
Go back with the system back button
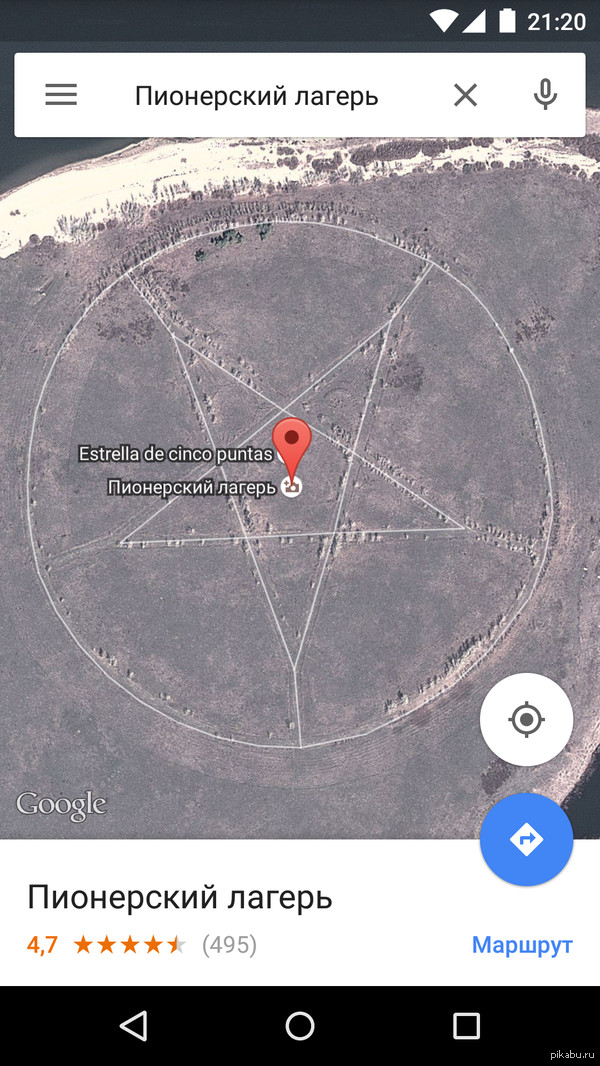(x=133, y=1025)
